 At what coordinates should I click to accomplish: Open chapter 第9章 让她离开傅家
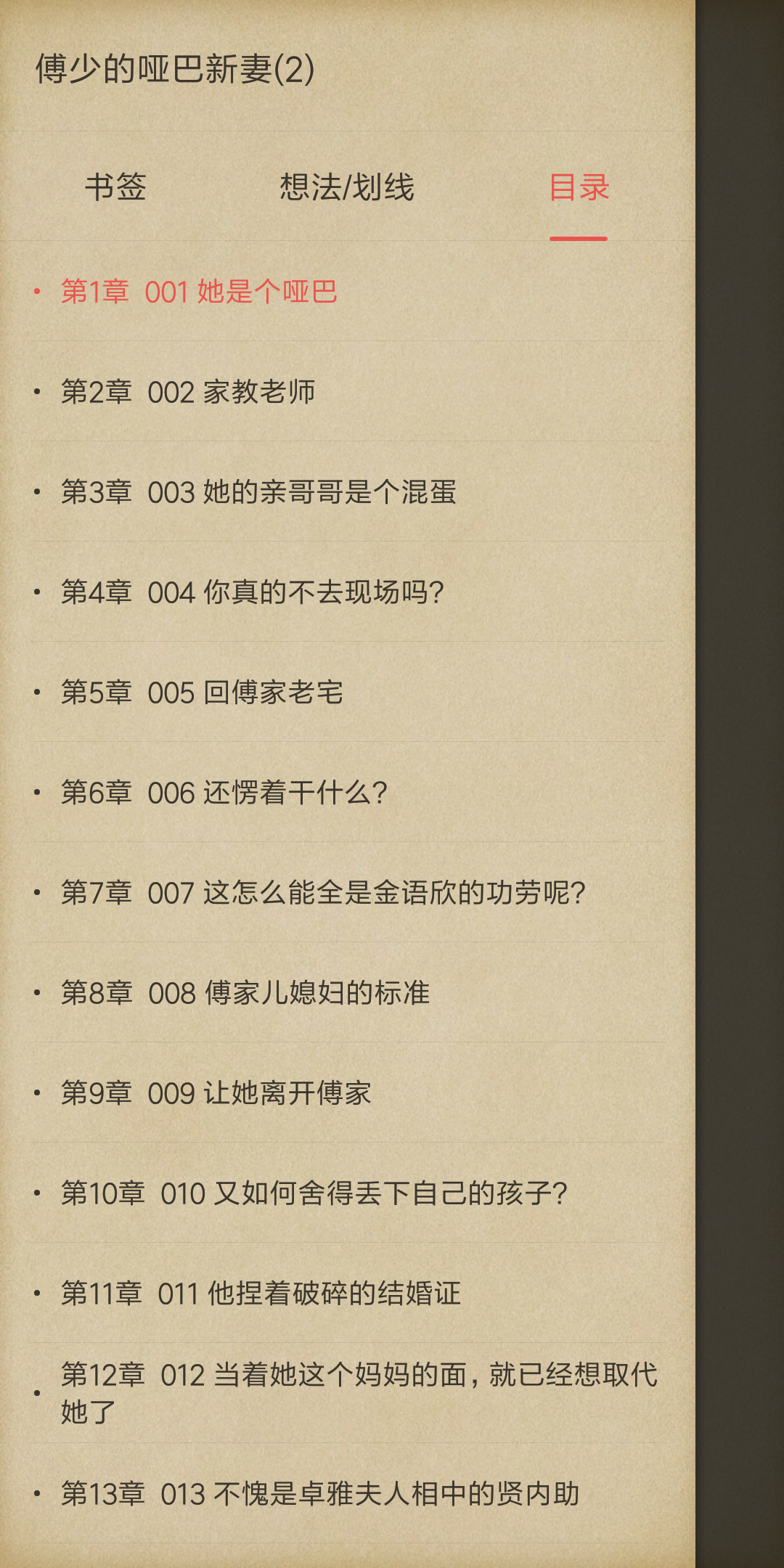pos(347,1093)
